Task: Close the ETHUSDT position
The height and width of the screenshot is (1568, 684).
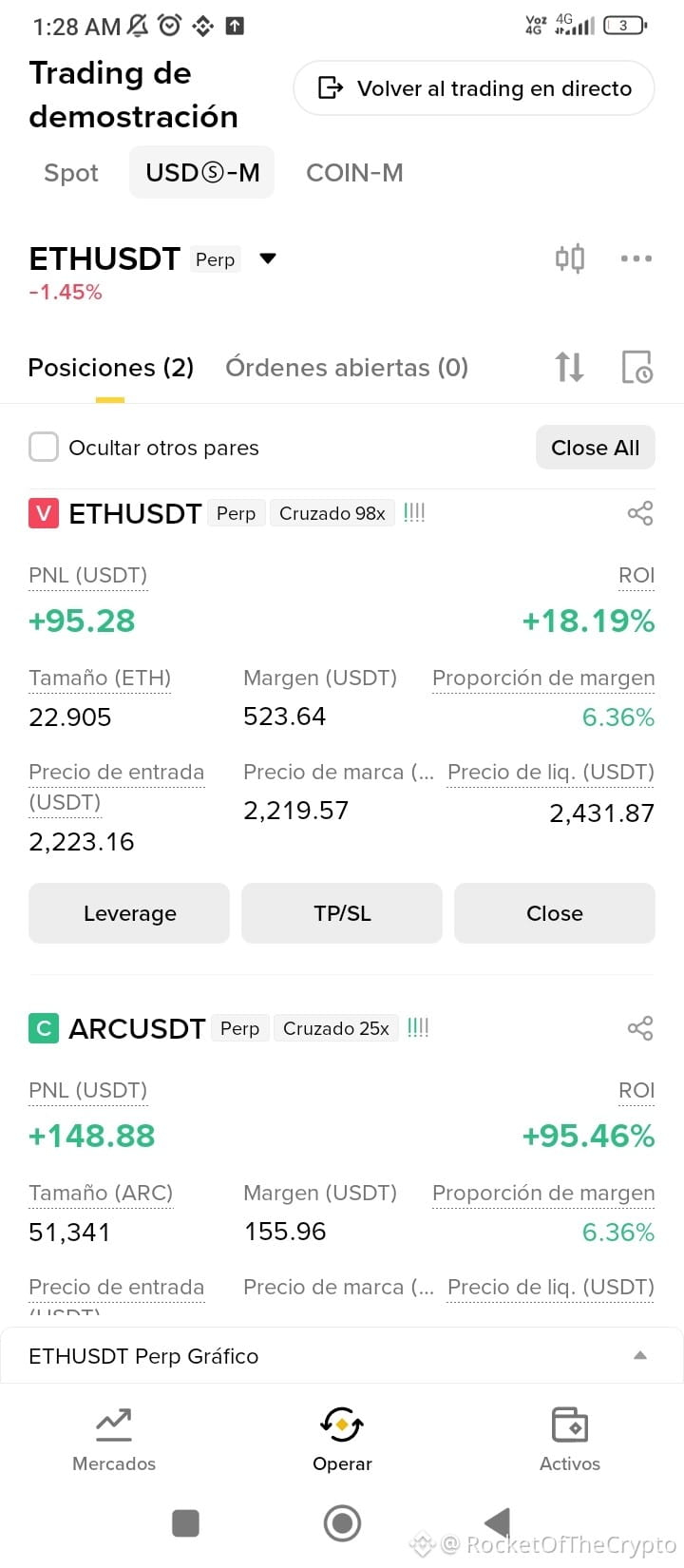Action: tap(555, 913)
